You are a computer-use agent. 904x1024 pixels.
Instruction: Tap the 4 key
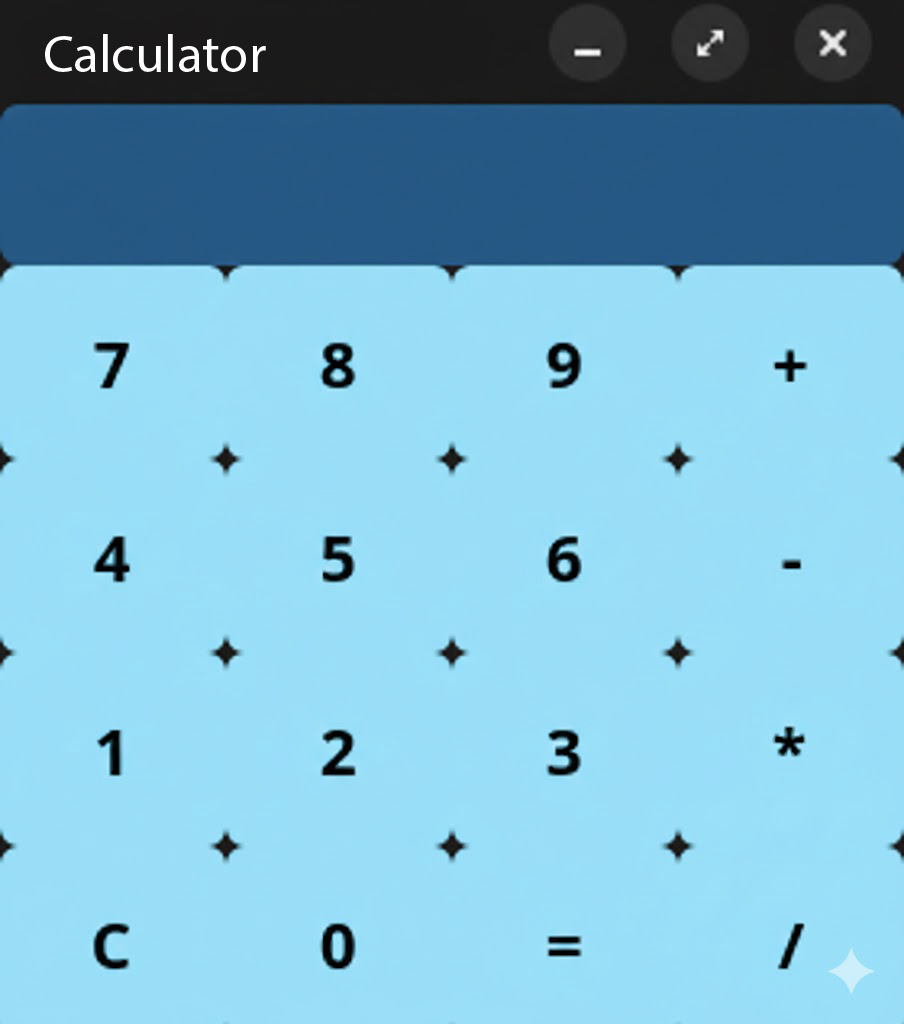(112, 559)
